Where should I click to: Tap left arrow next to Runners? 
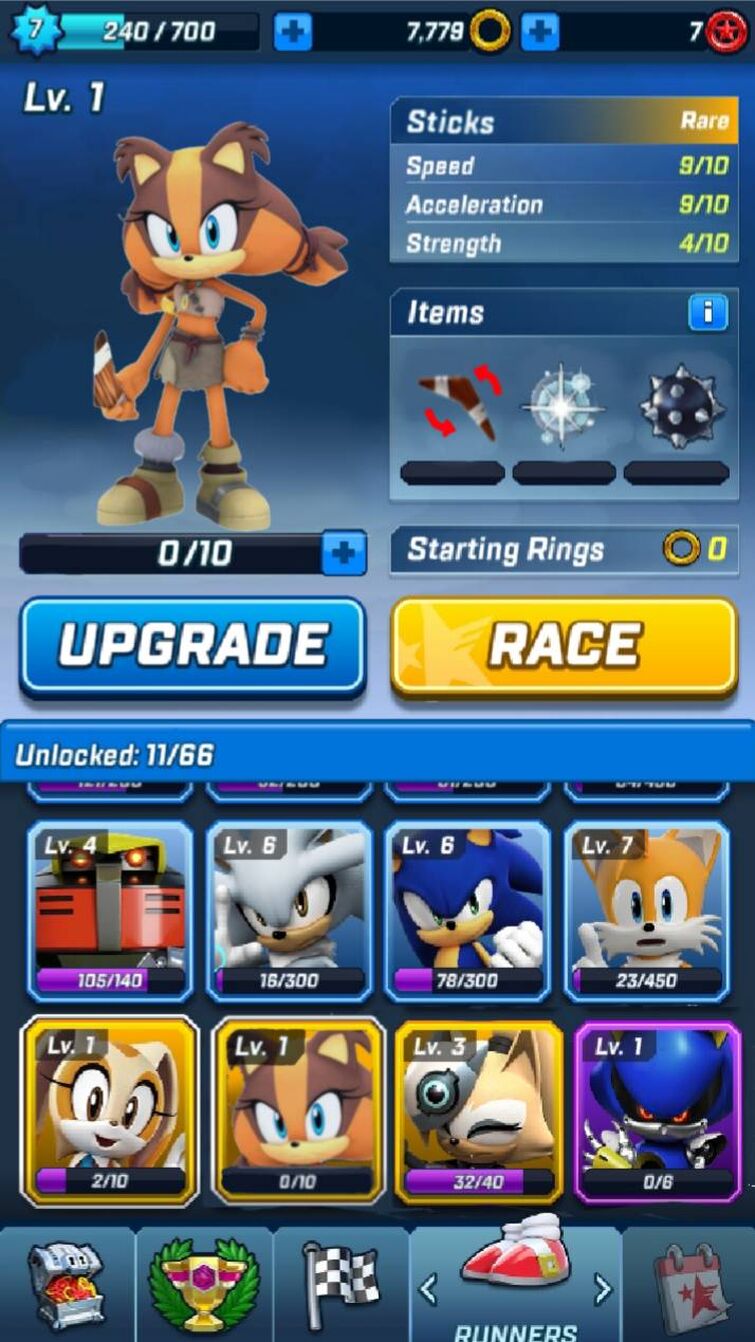[428, 1289]
